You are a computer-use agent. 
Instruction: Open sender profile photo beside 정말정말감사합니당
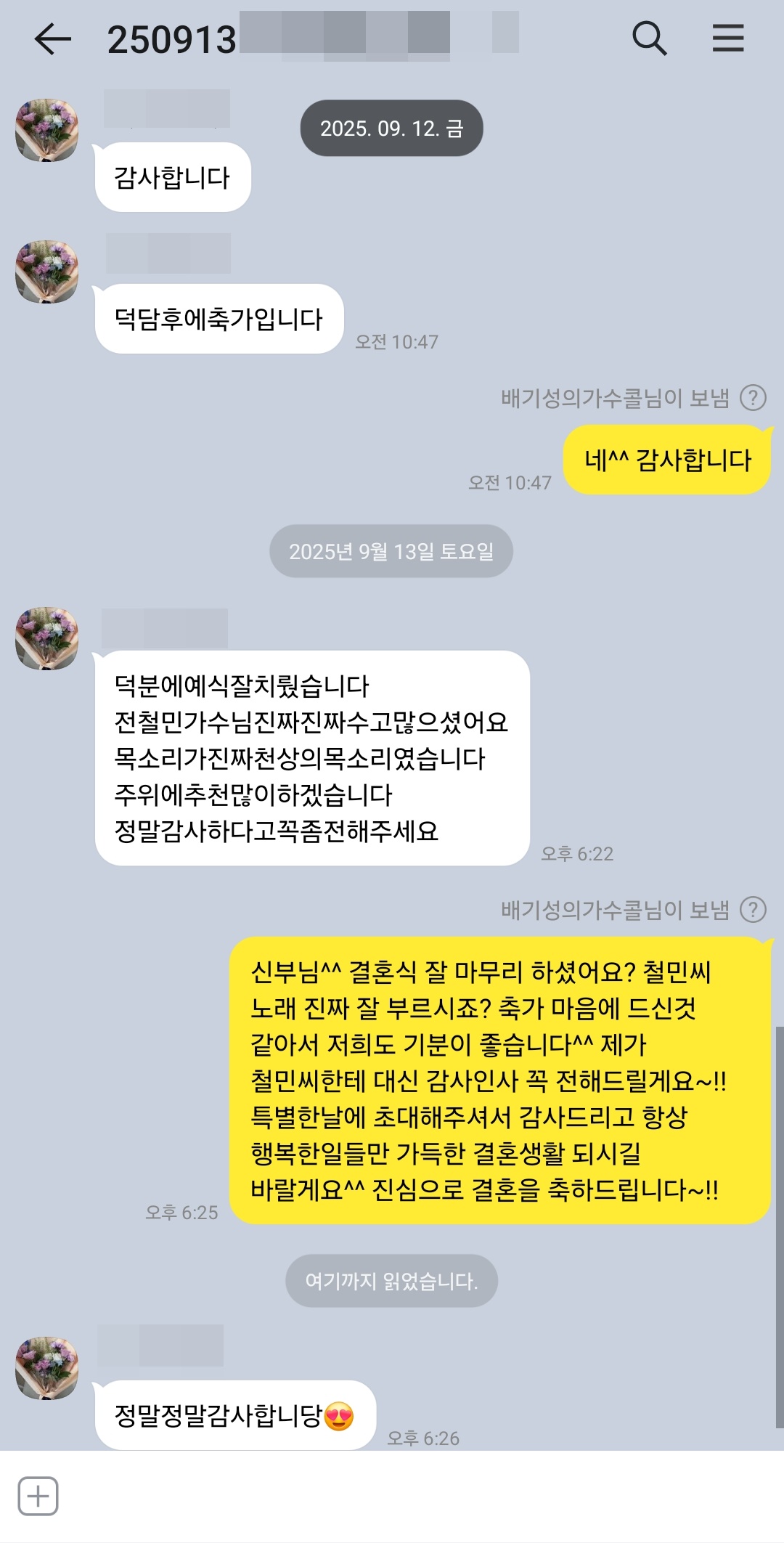(47, 1369)
